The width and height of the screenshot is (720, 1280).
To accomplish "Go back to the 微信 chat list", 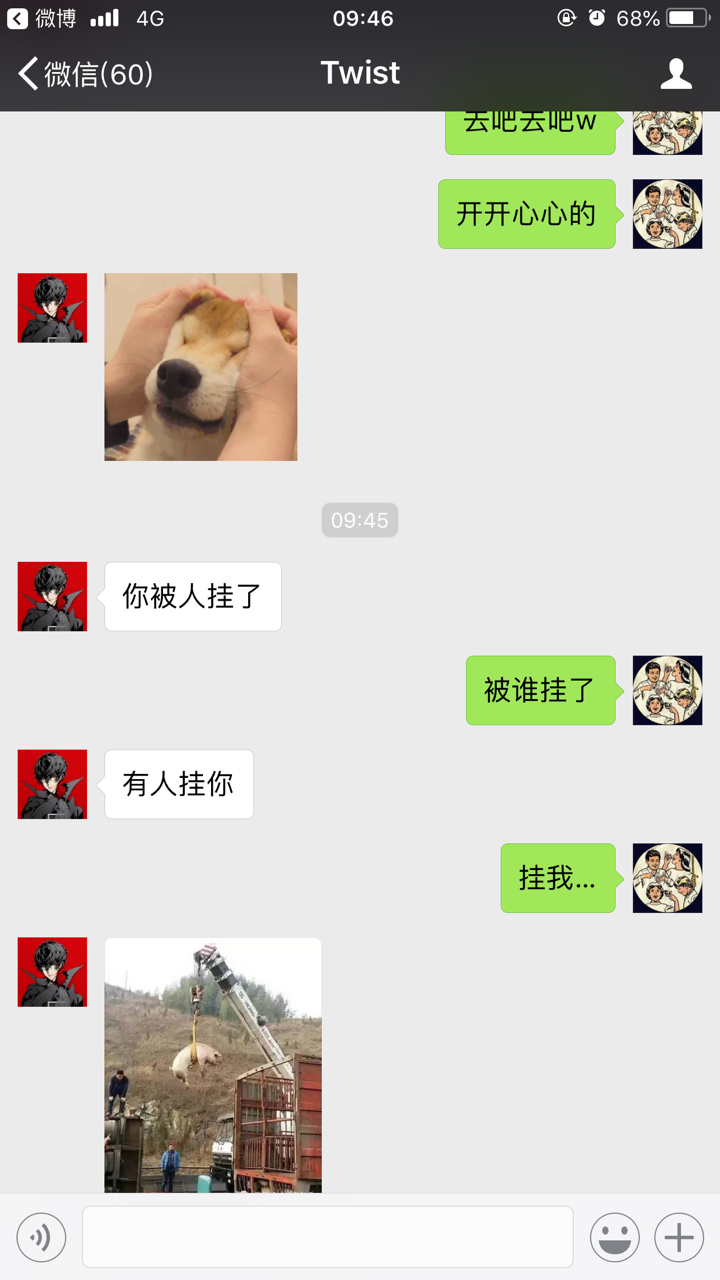I will pos(85,74).
